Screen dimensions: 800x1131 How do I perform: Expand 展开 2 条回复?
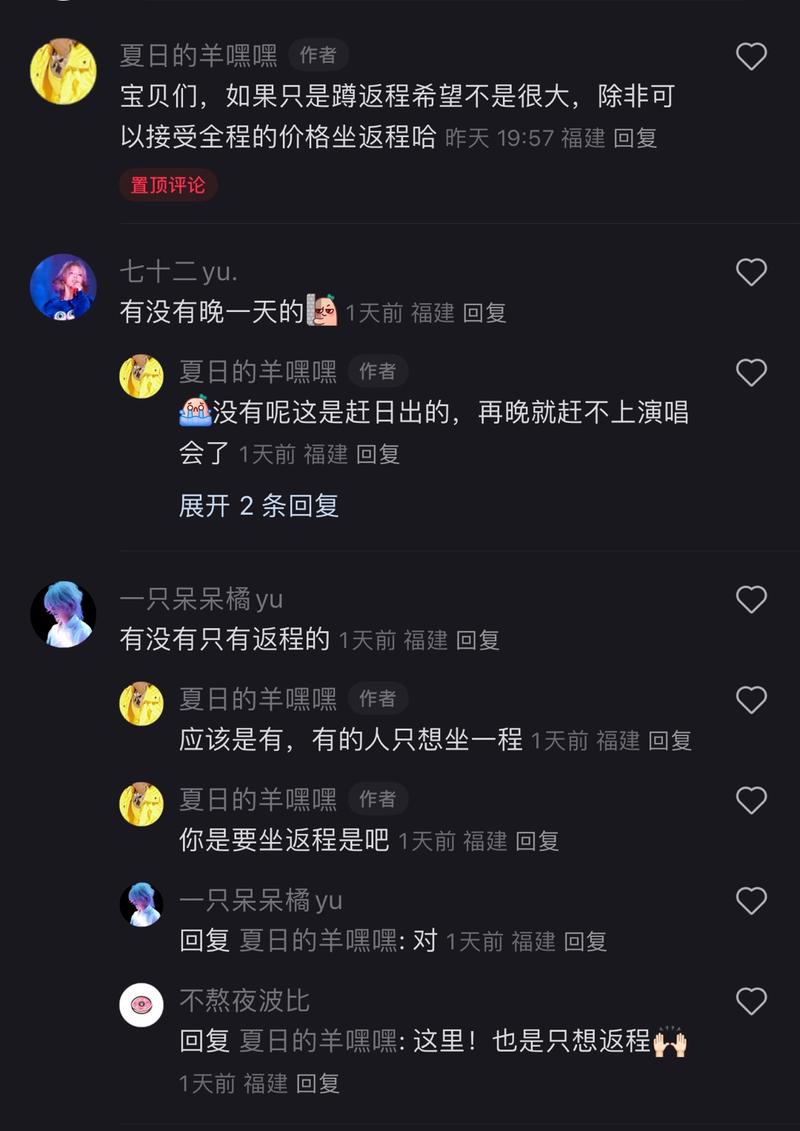(x=258, y=506)
